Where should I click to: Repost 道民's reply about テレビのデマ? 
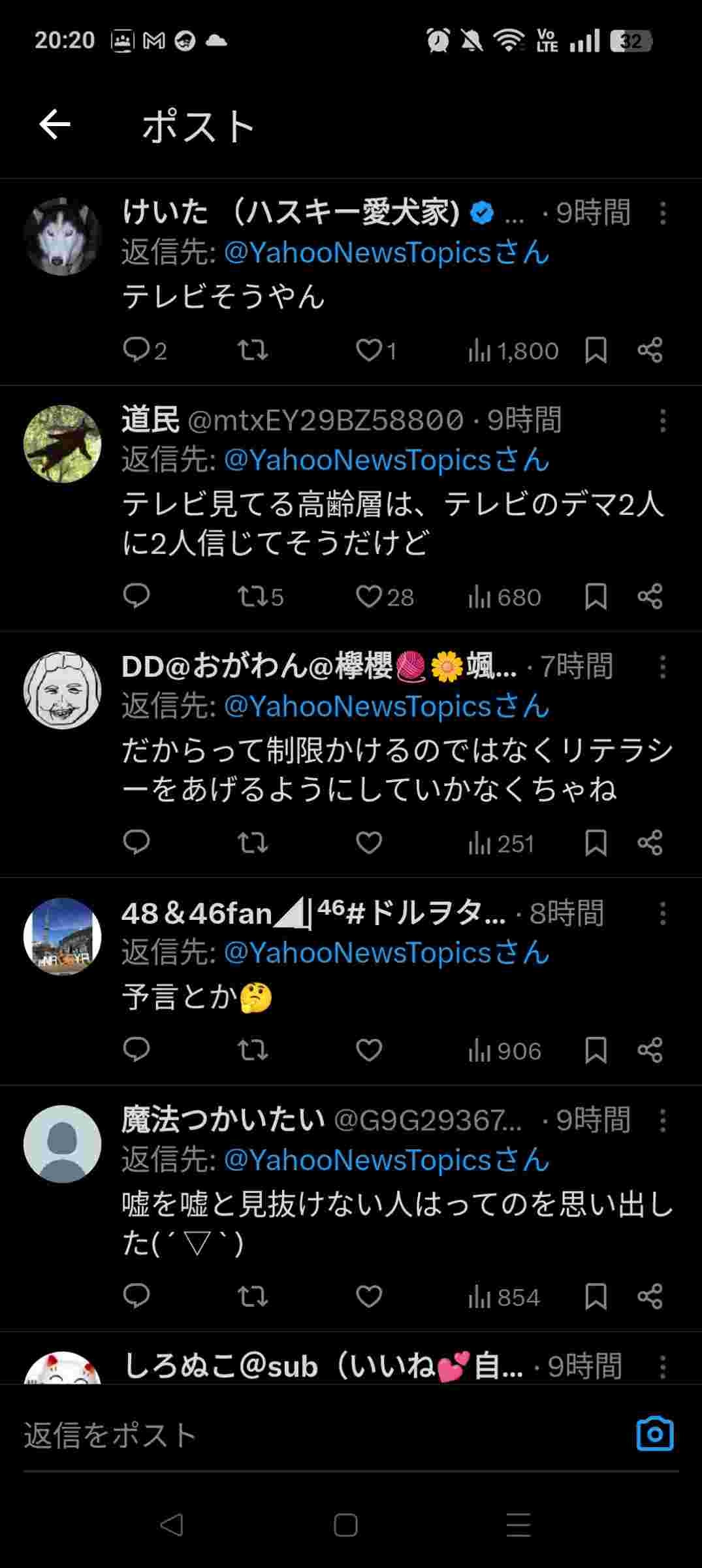pos(252,596)
